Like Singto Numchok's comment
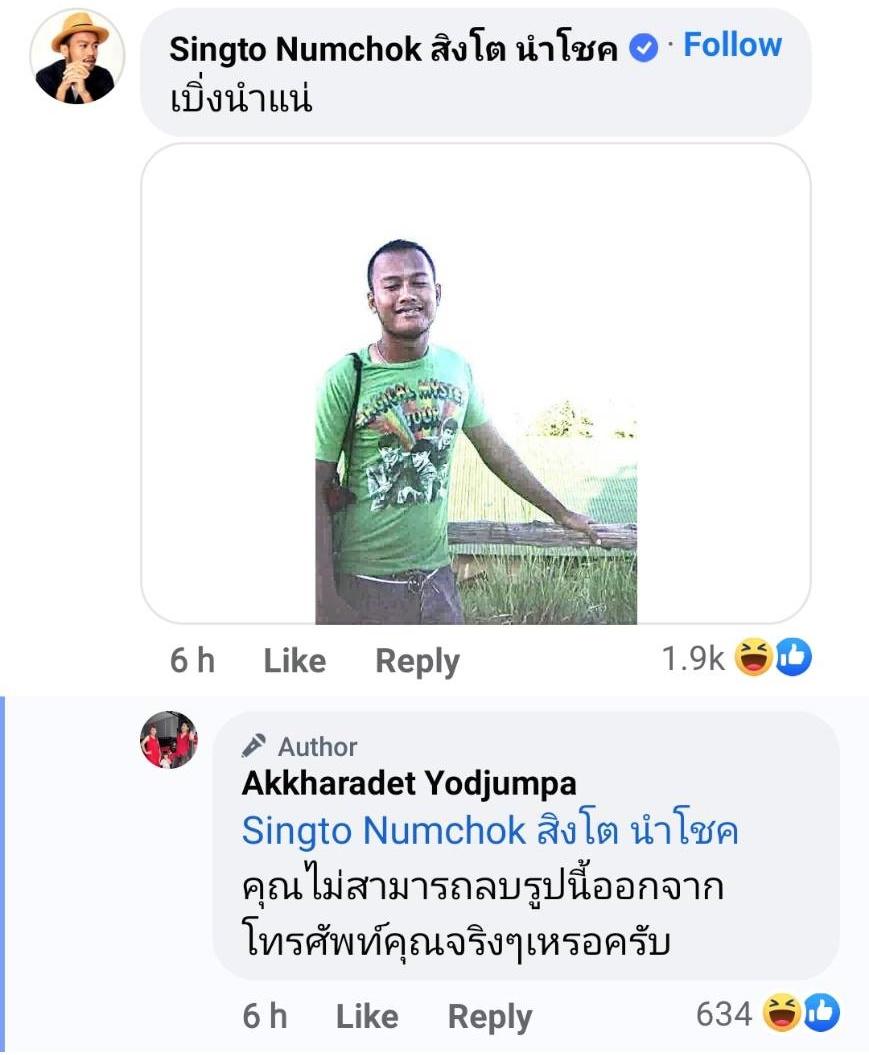Screen dimensions: 869x1055 tap(294, 661)
